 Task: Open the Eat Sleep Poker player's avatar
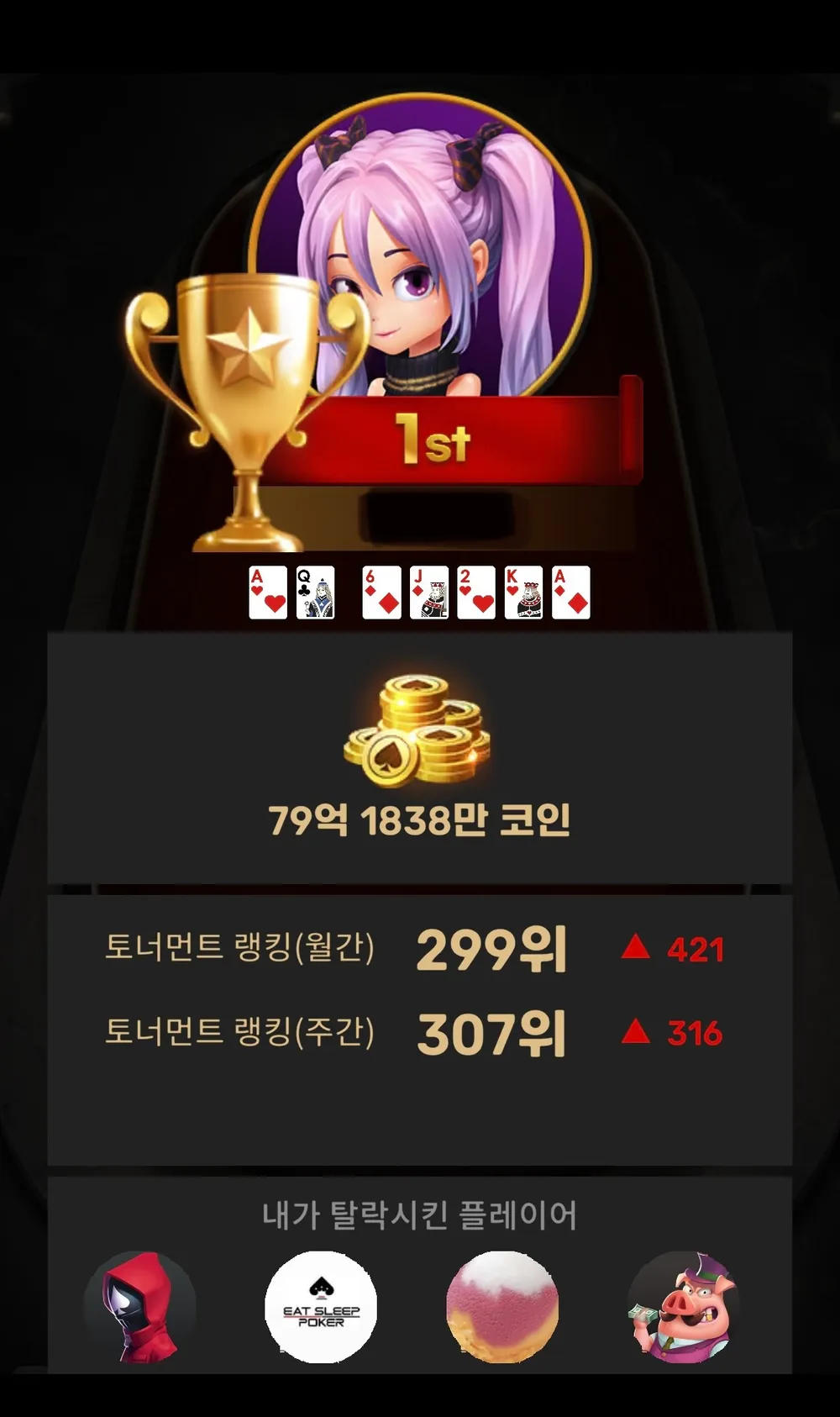pyautogui.click(x=321, y=1307)
